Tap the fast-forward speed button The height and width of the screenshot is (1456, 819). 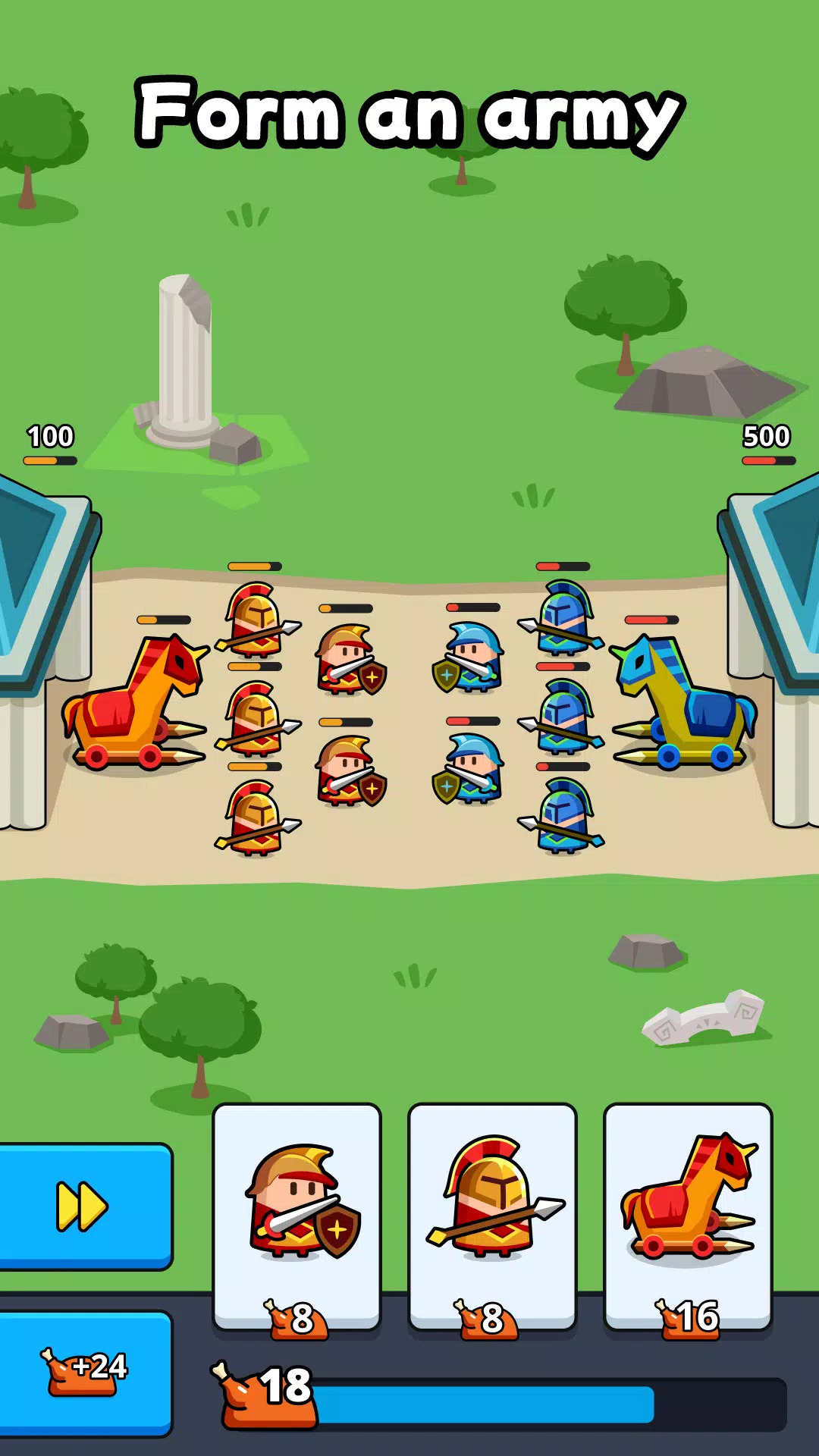pos(85,1206)
